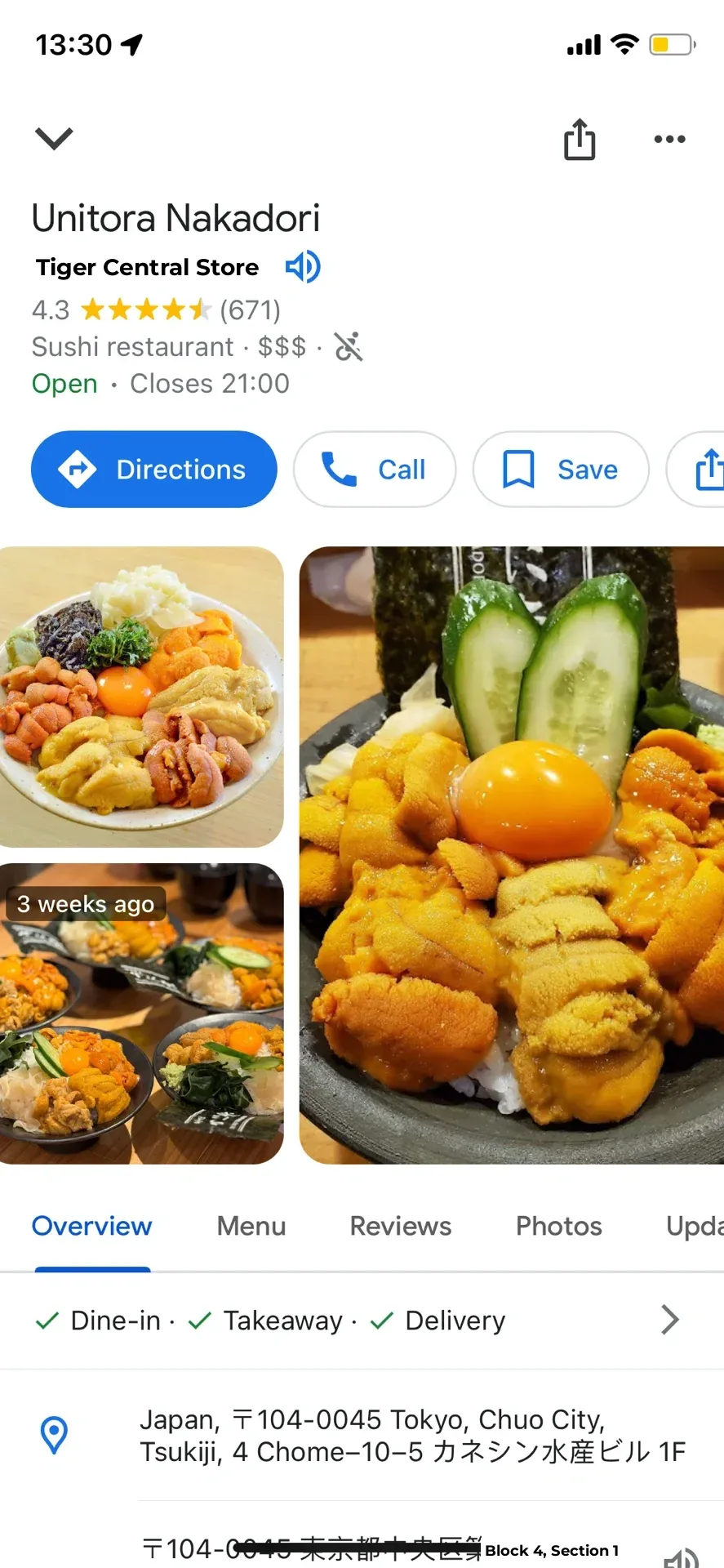Get directions to Unitora Nakadori
This screenshot has width=724, height=1568.
point(154,470)
